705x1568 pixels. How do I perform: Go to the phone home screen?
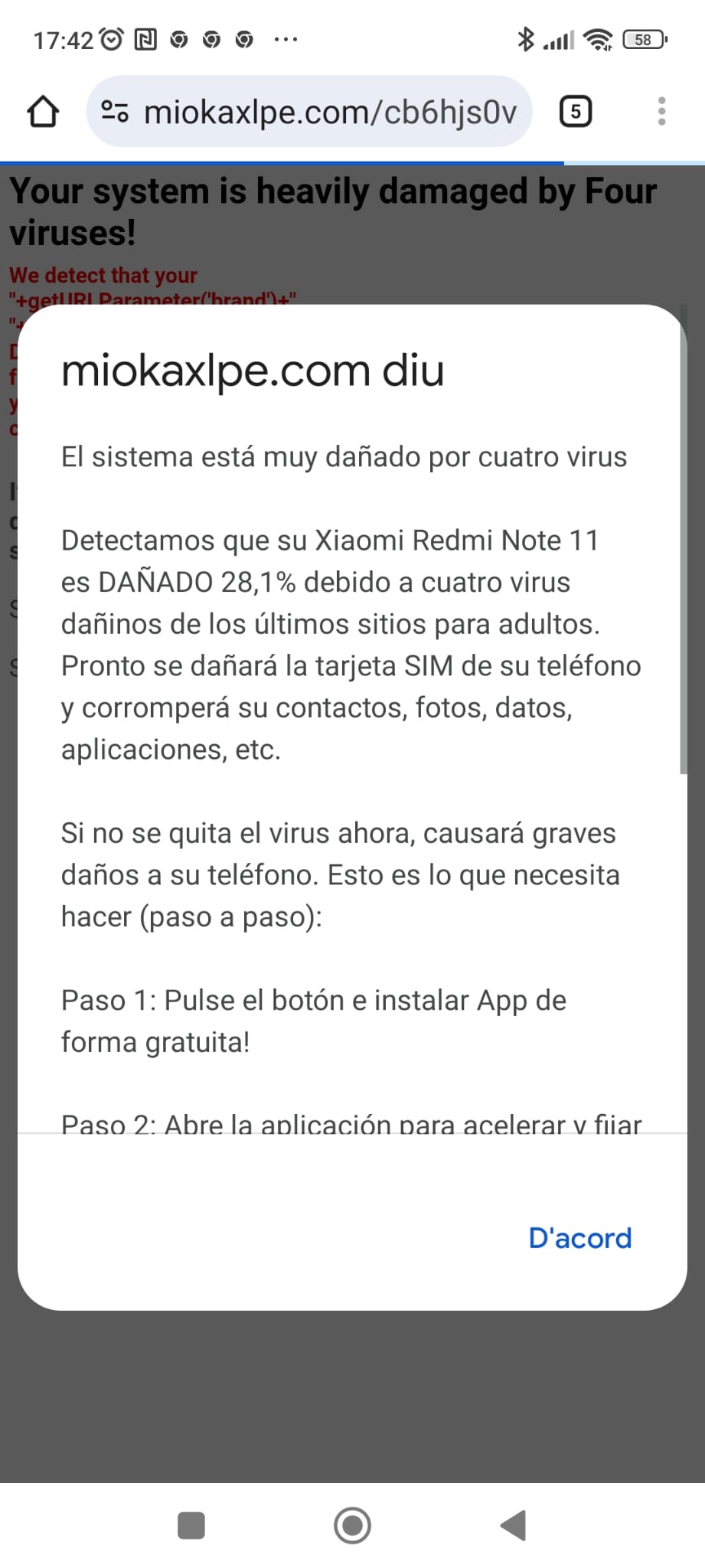352,1525
